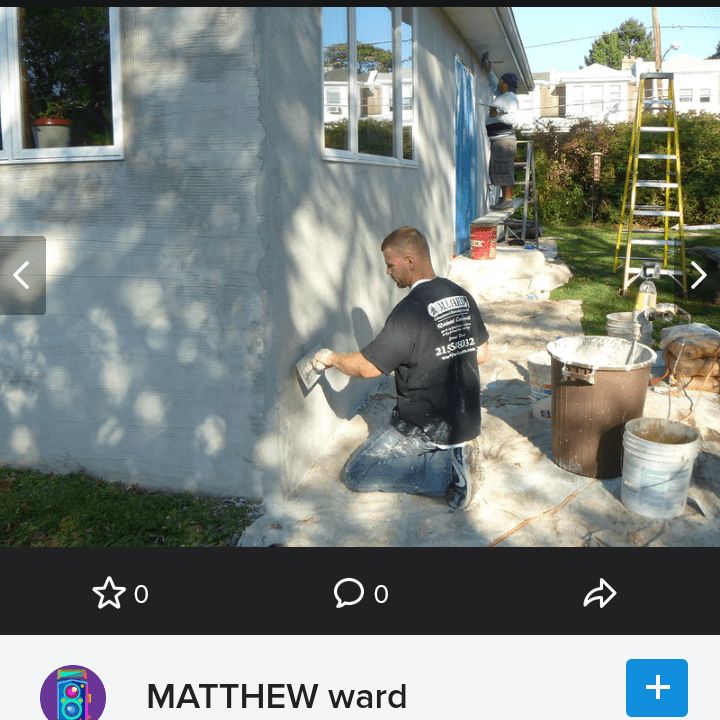
Task: Go to the next photo
Action: (x=699, y=275)
